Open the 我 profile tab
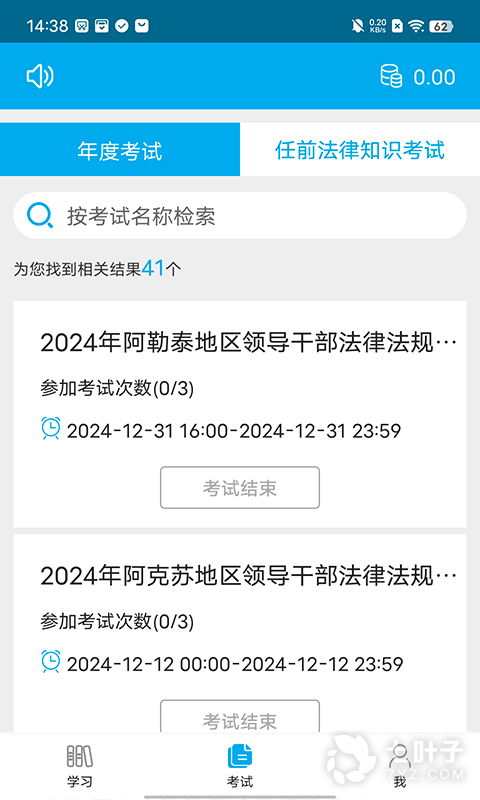 pyautogui.click(x=400, y=766)
